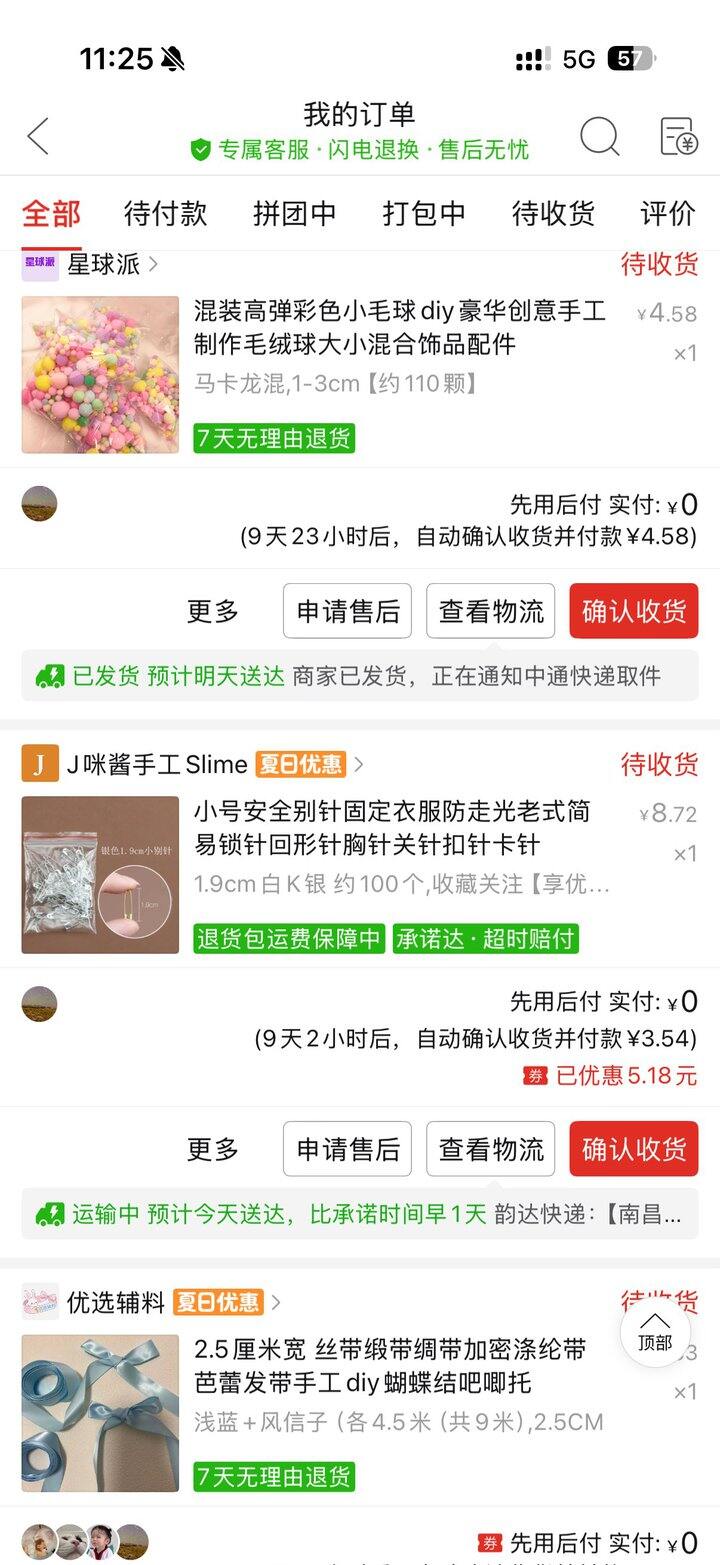Tap 申请售后 for the 别针 order
Image resolution: width=720 pixels, height=1565 pixels.
pyautogui.click(x=347, y=1149)
